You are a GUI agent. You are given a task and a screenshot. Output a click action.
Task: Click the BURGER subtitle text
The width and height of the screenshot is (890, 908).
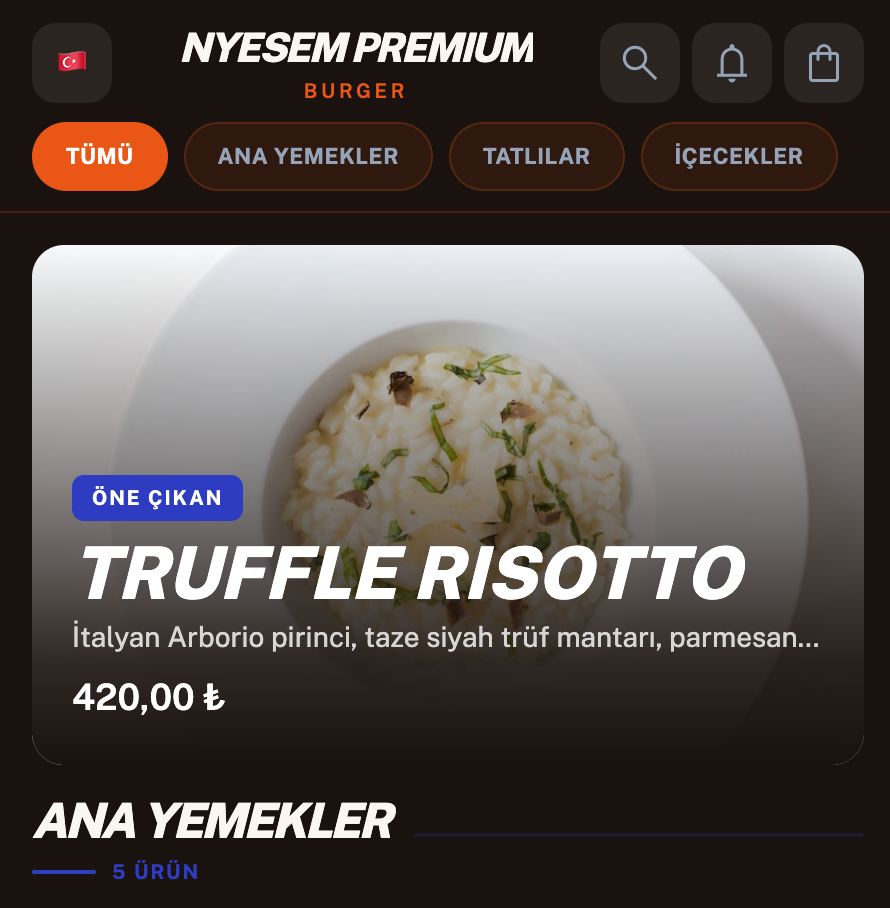(356, 91)
